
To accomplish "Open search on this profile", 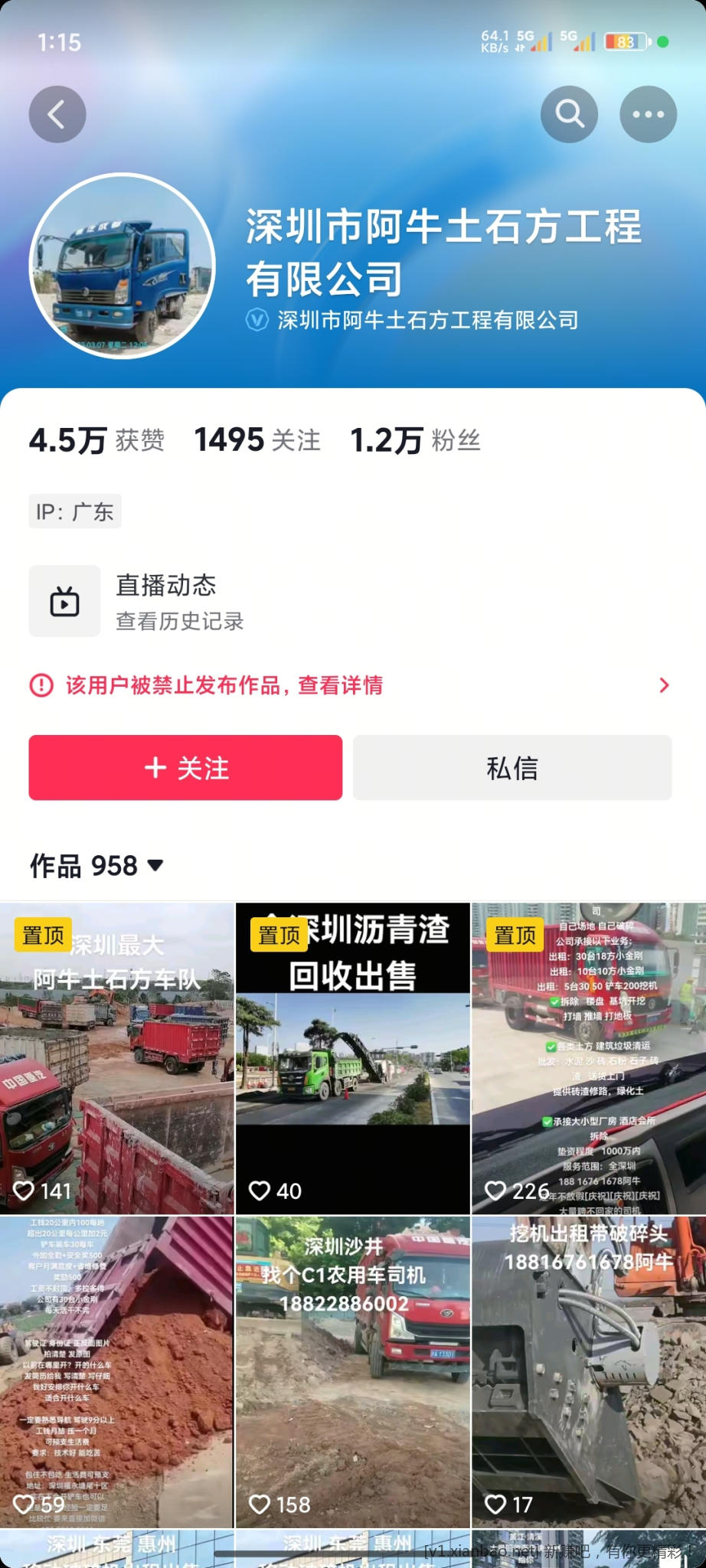I will coord(569,115).
